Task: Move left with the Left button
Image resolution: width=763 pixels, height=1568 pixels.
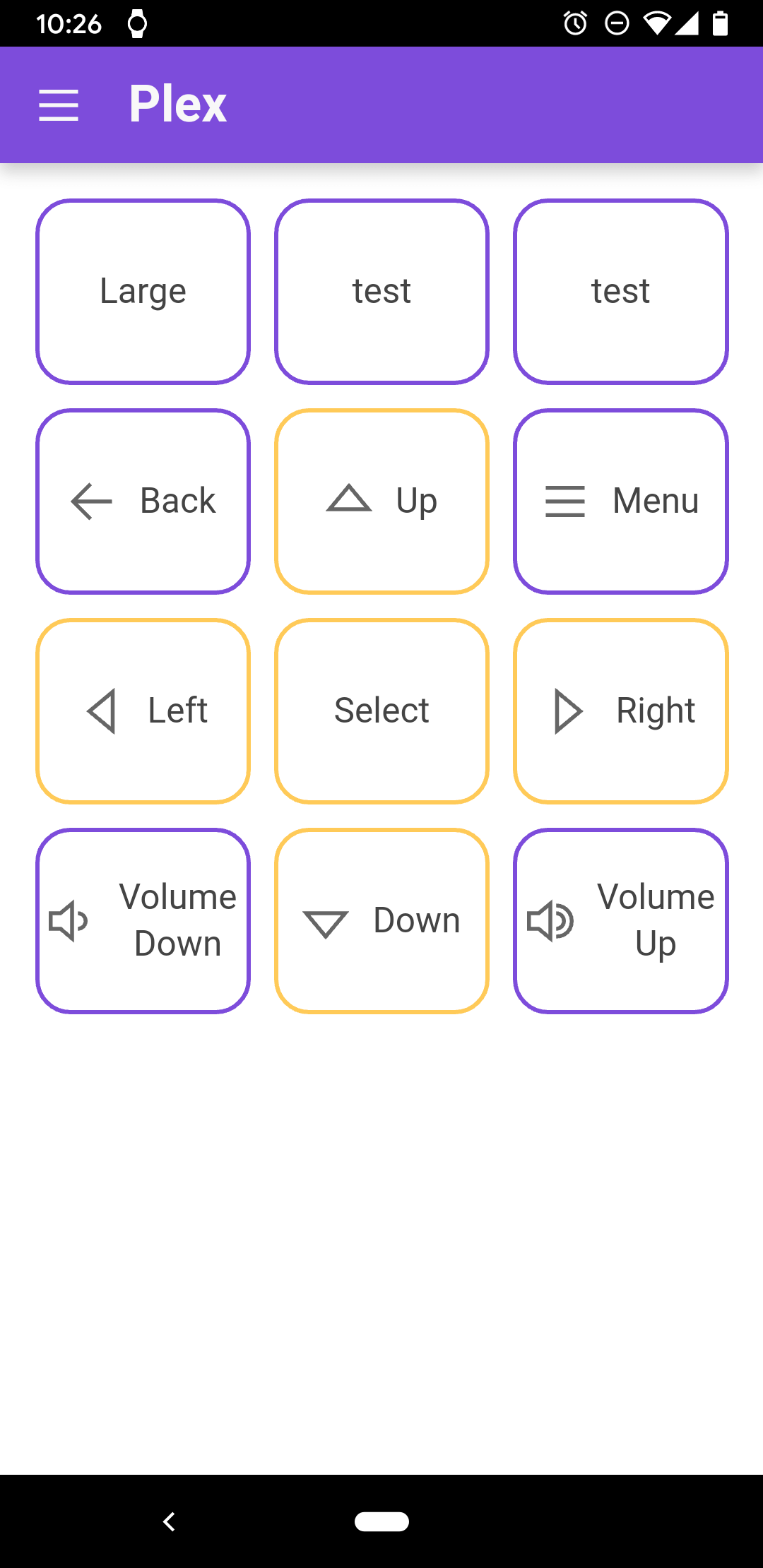Action: pos(143,711)
